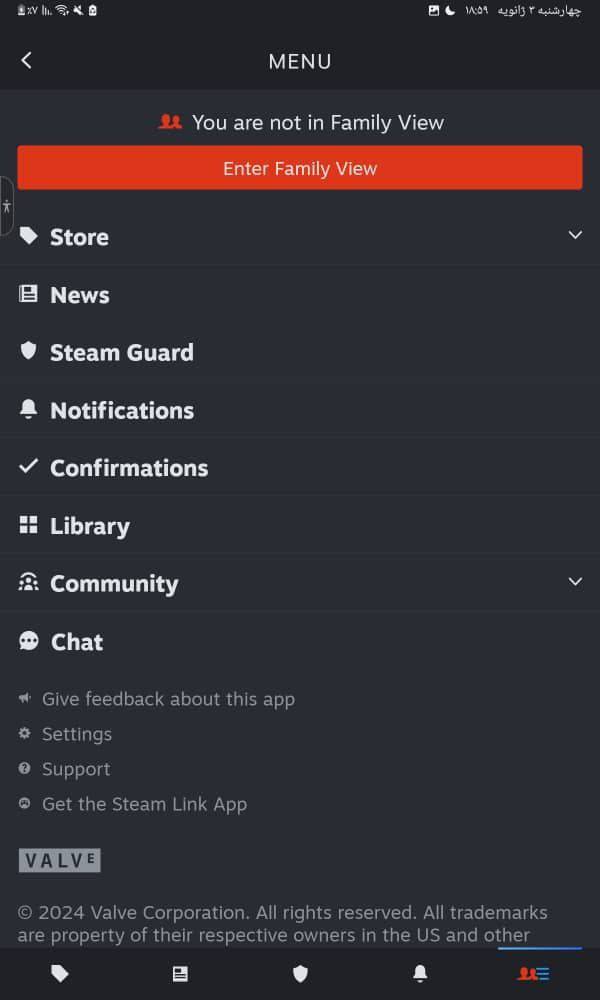The image size is (600, 1000).
Task: Open the Settings link
Action: point(76,734)
